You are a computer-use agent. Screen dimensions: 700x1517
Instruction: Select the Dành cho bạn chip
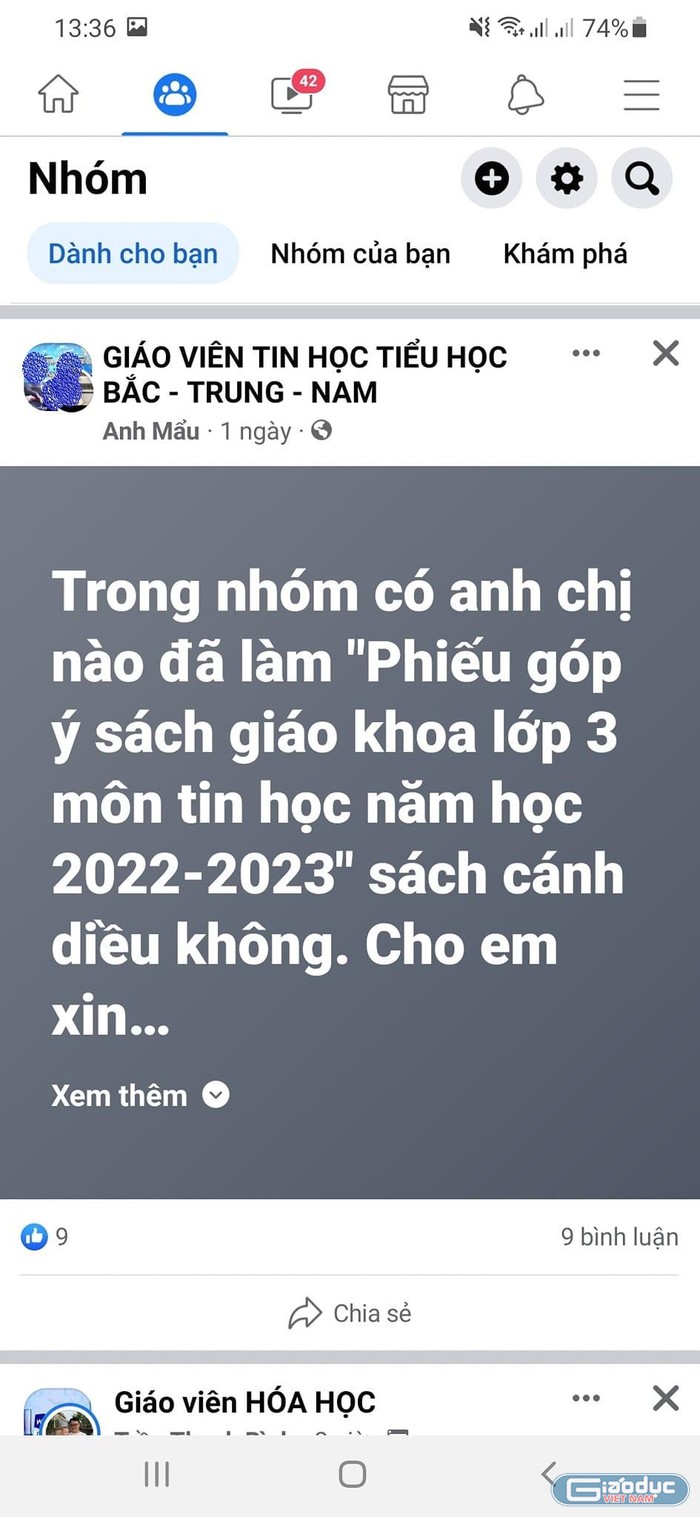[133, 254]
